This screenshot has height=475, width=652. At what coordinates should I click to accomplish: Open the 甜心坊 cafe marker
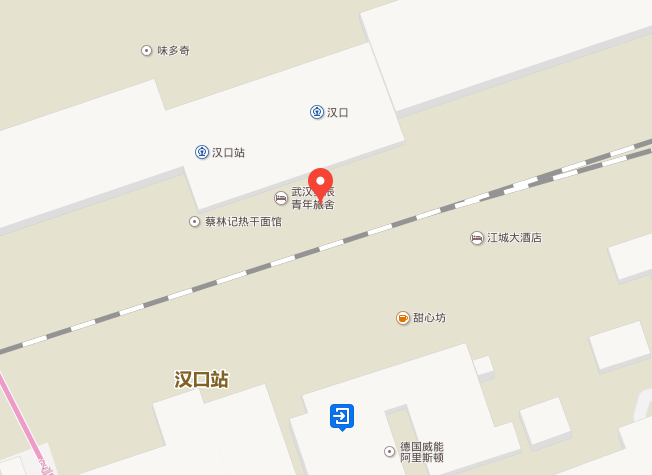pyautogui.click(x=402, y=318)
